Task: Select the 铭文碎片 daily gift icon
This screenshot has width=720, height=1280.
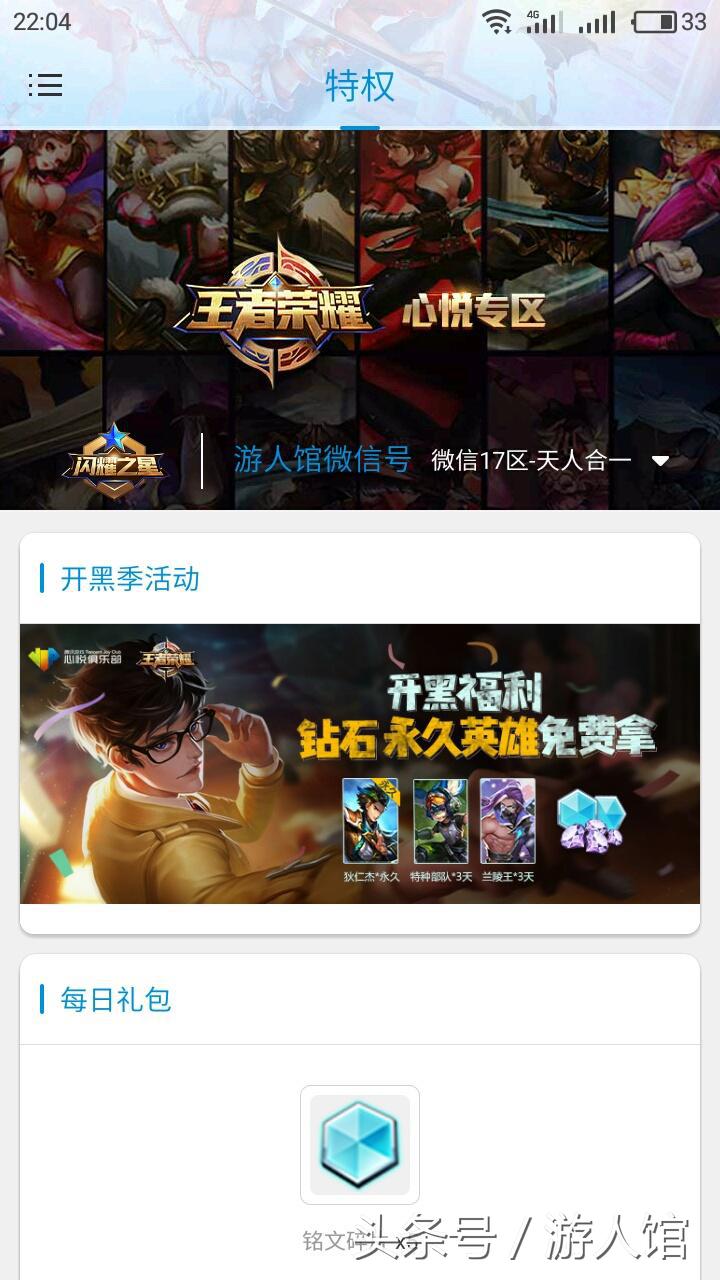Action: [360, 1144]
